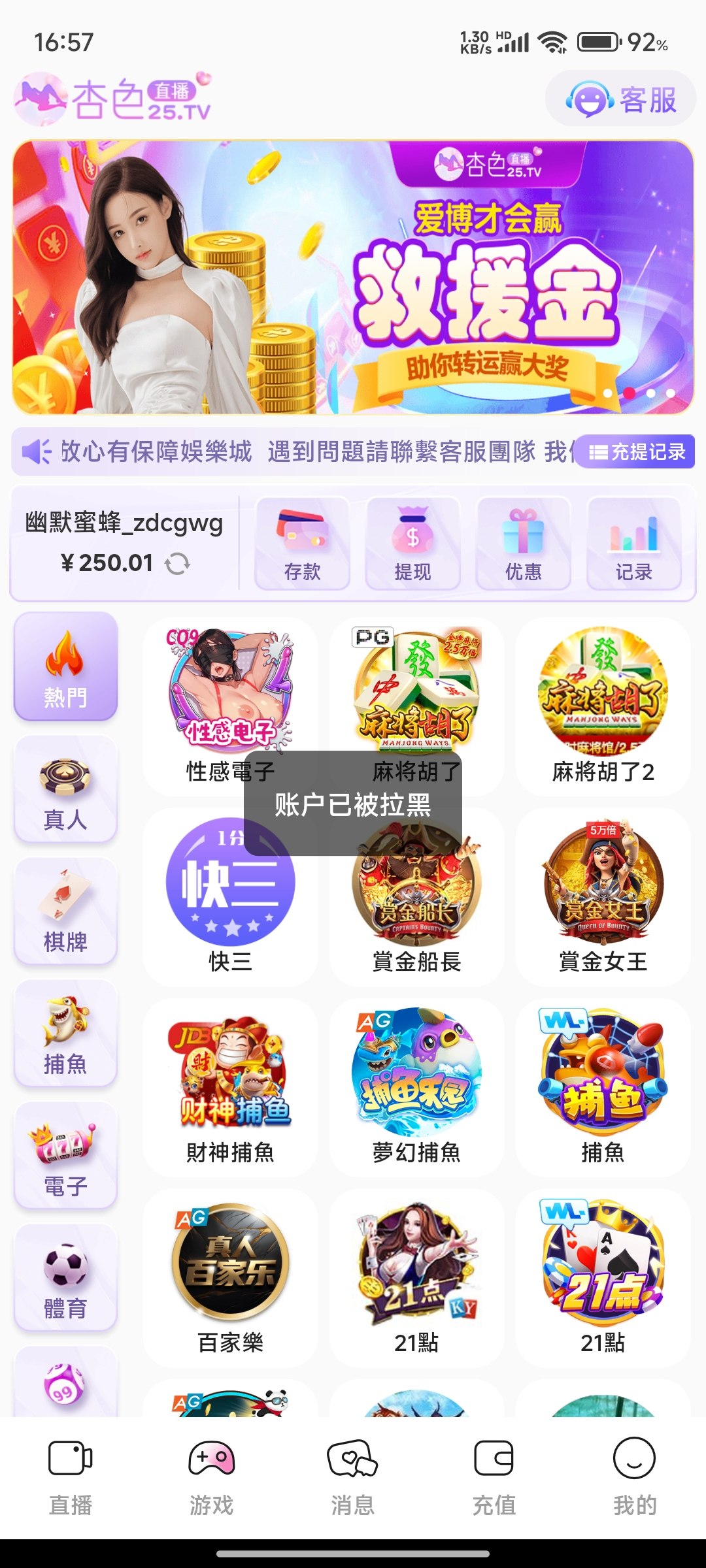Select the 電子 category
This screenshot has width=706, height=1568.
(x=65, y=1156)
